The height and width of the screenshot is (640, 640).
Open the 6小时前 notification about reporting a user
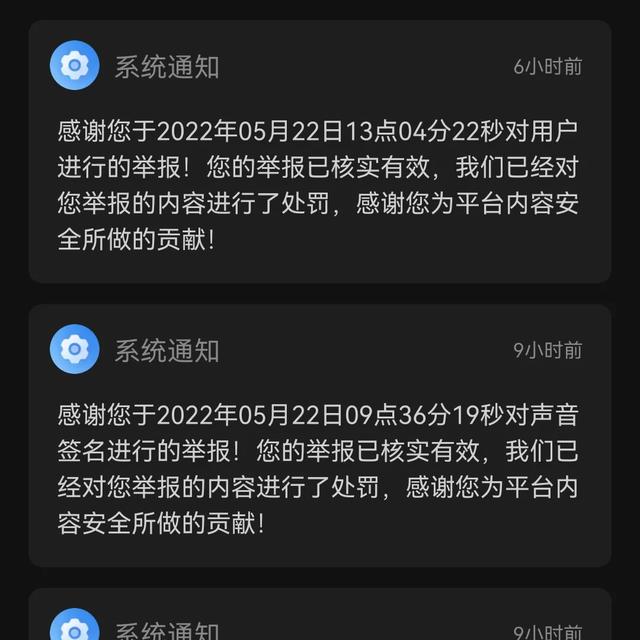click(x=319, y=172)
